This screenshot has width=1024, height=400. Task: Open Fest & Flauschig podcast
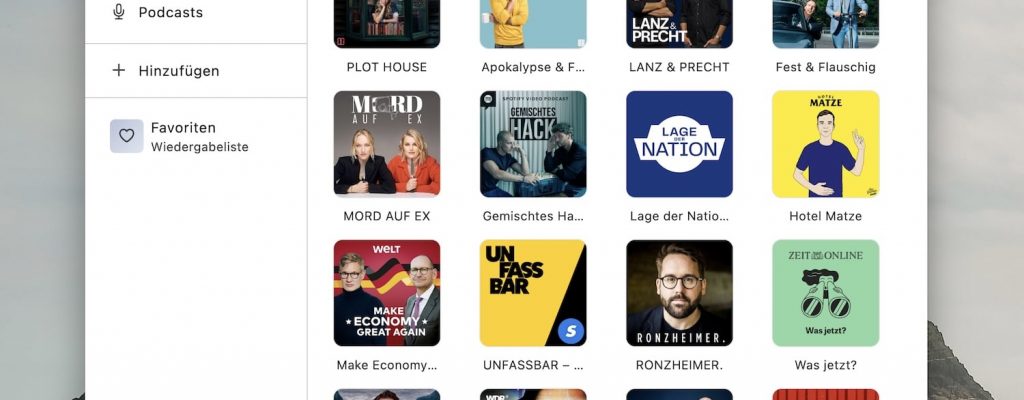pyautogui.click(x=825, y=24)
